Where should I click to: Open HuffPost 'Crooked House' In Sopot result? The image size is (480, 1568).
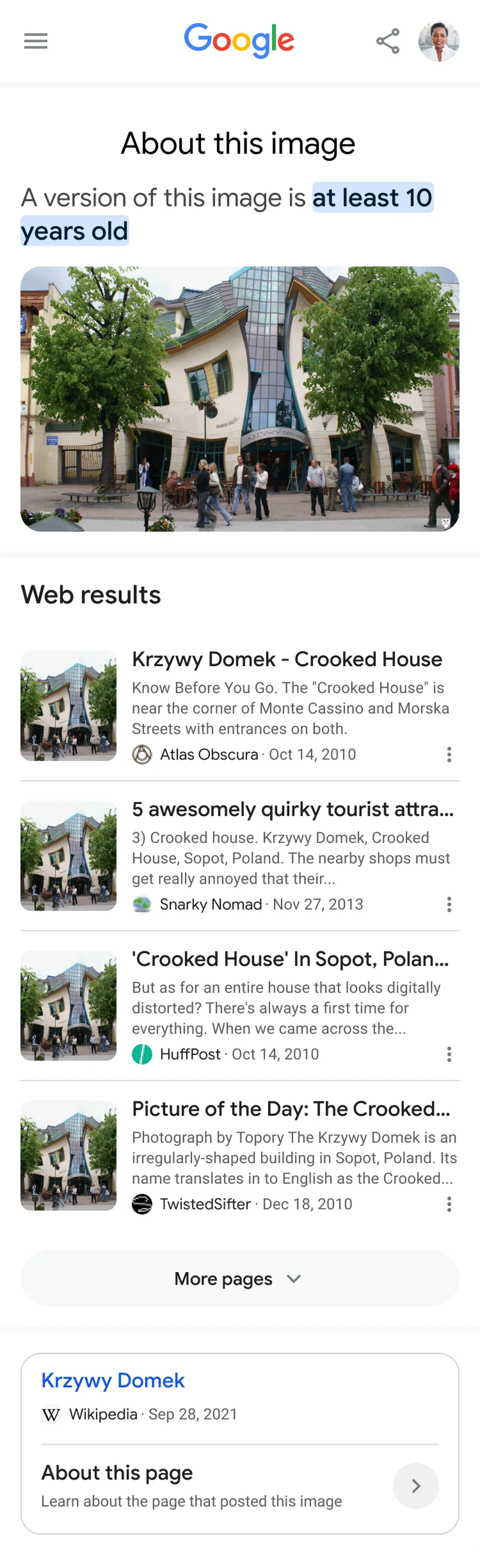click(290, 959)
